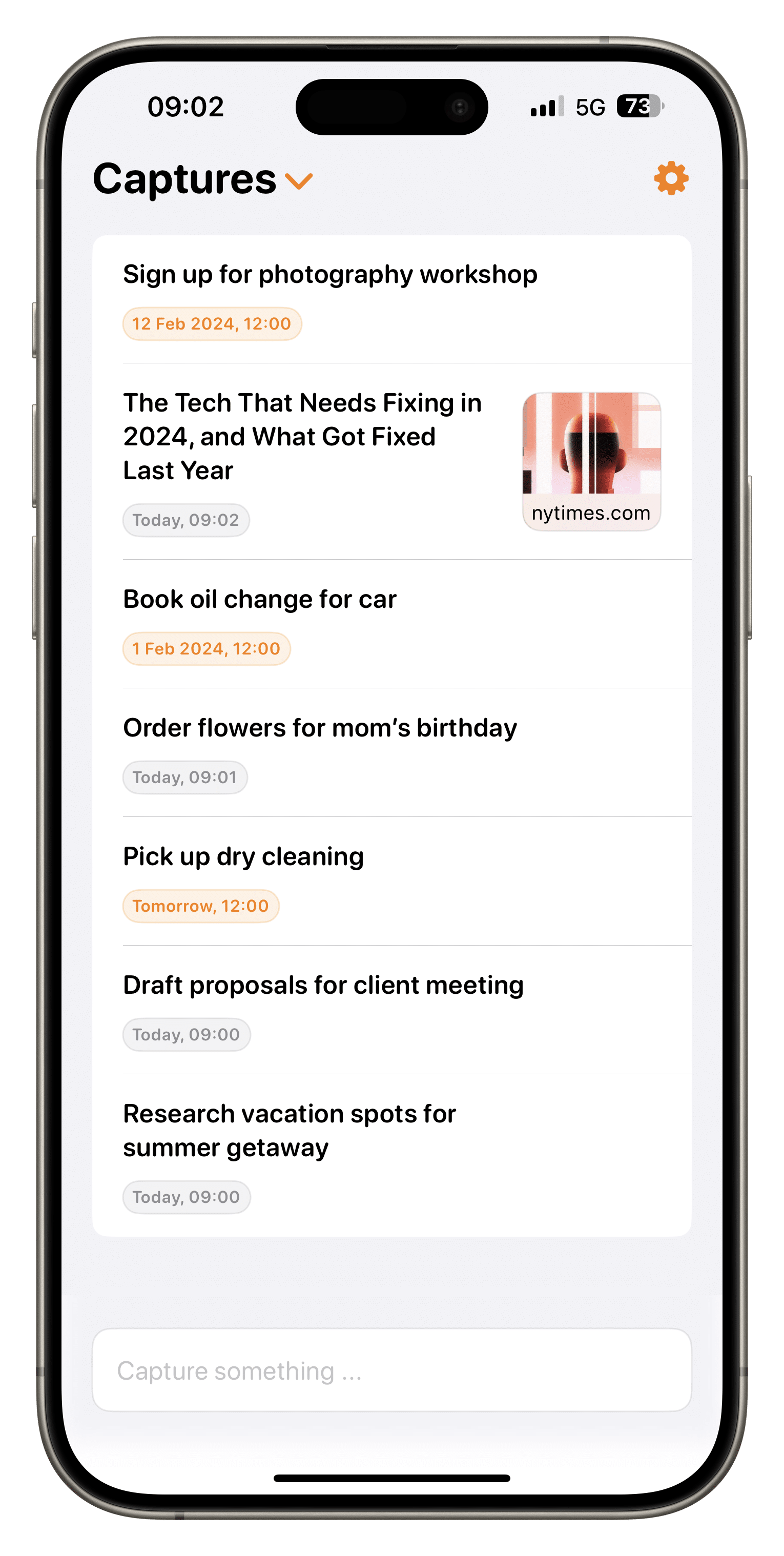
Task: Open Pick up dry cleaning item
Action: click(x=243, y=856)
